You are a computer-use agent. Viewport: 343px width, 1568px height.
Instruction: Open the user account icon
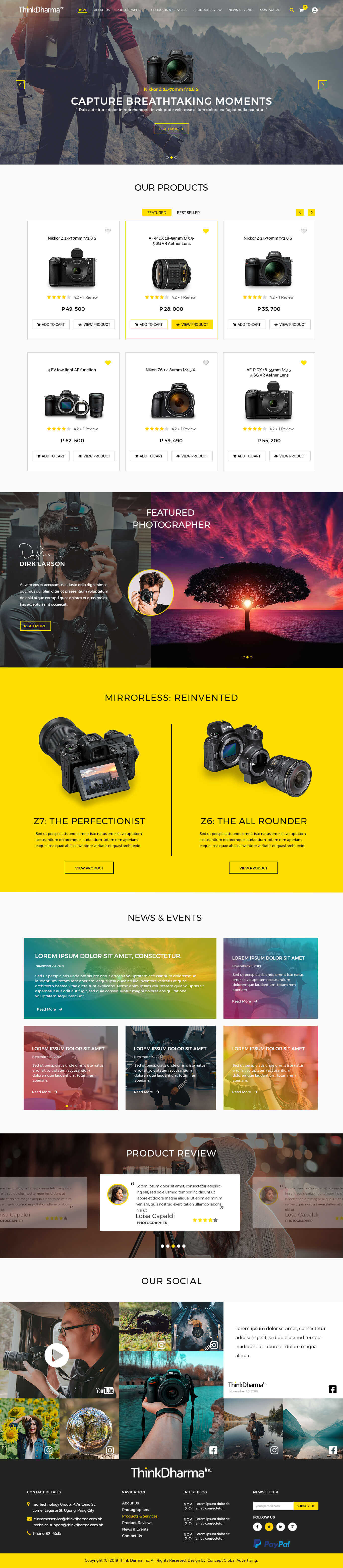(314, 10)
